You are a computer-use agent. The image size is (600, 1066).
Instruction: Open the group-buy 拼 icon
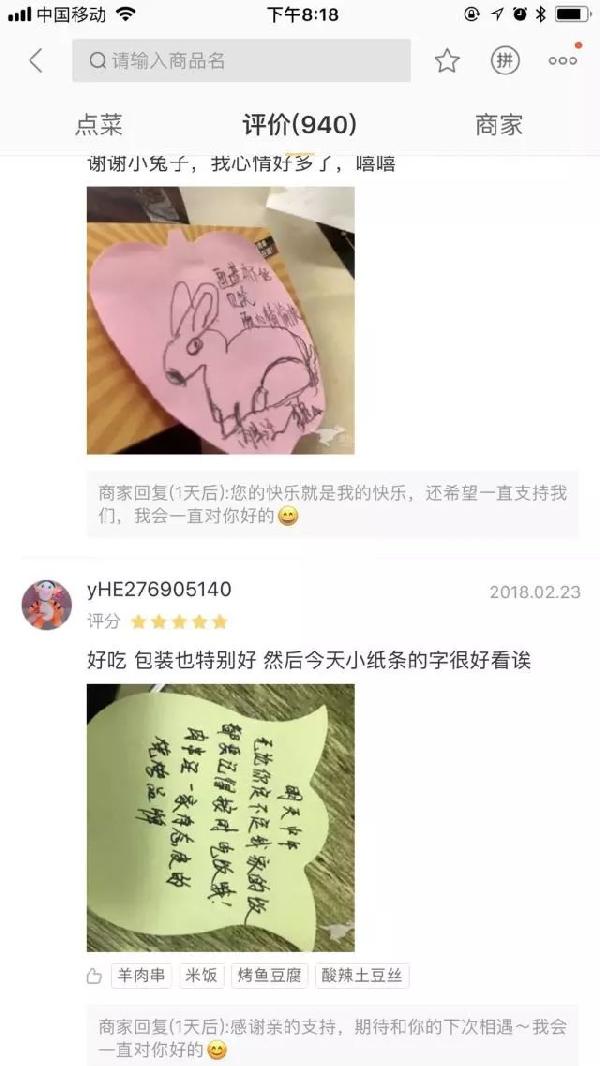tap(506, 61)
